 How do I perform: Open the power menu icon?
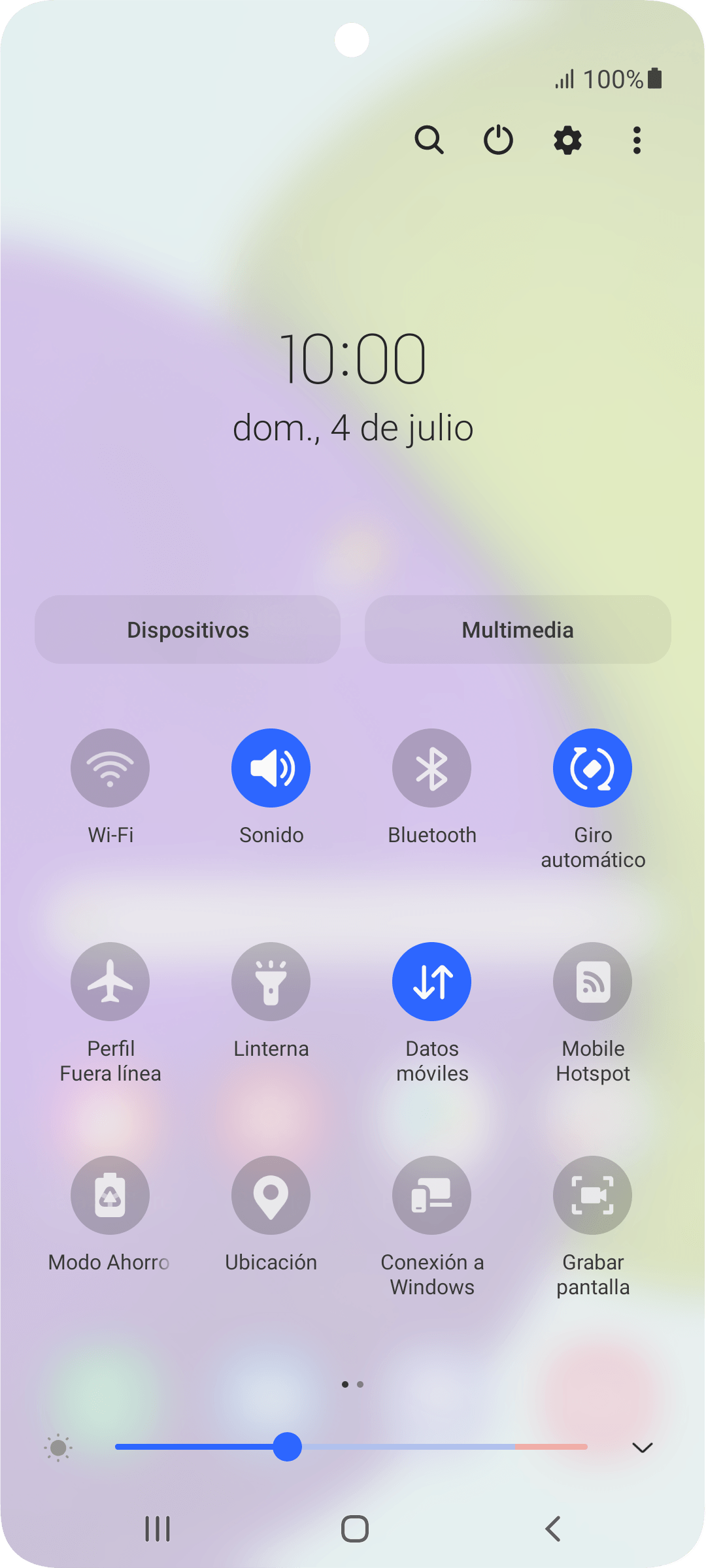click(498, 140)
